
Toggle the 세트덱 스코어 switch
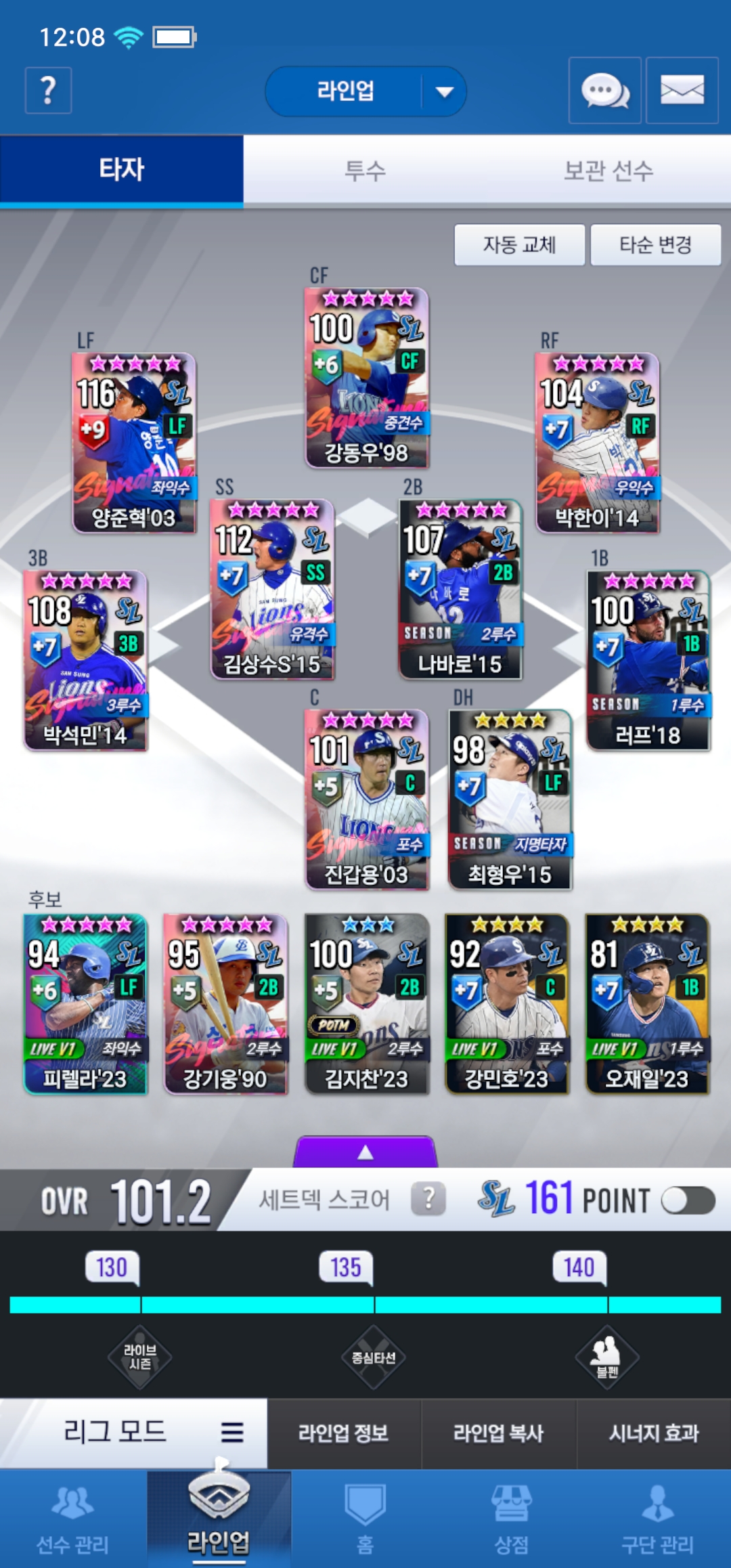(x=688, y=1200)
